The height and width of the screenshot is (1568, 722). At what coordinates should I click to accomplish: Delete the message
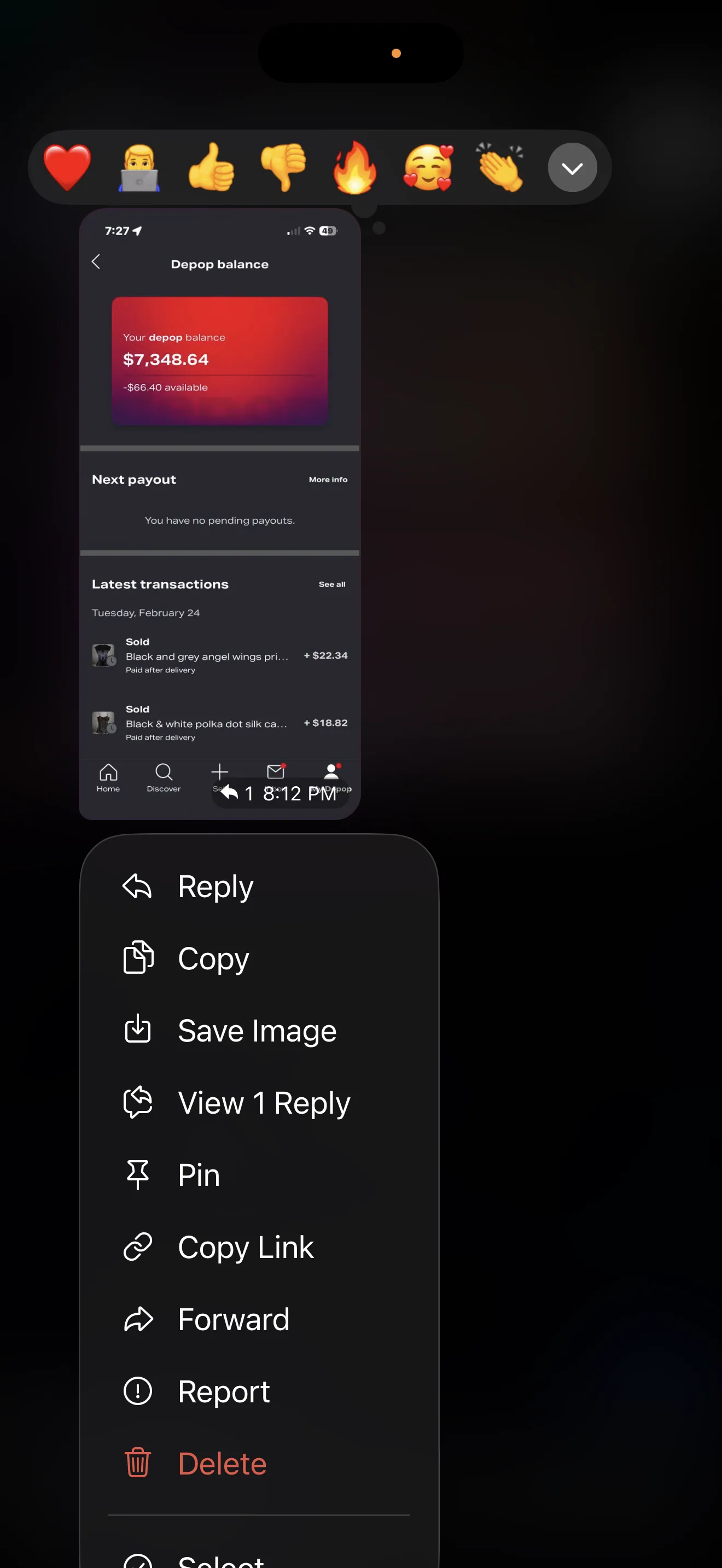coord(259,1462)
